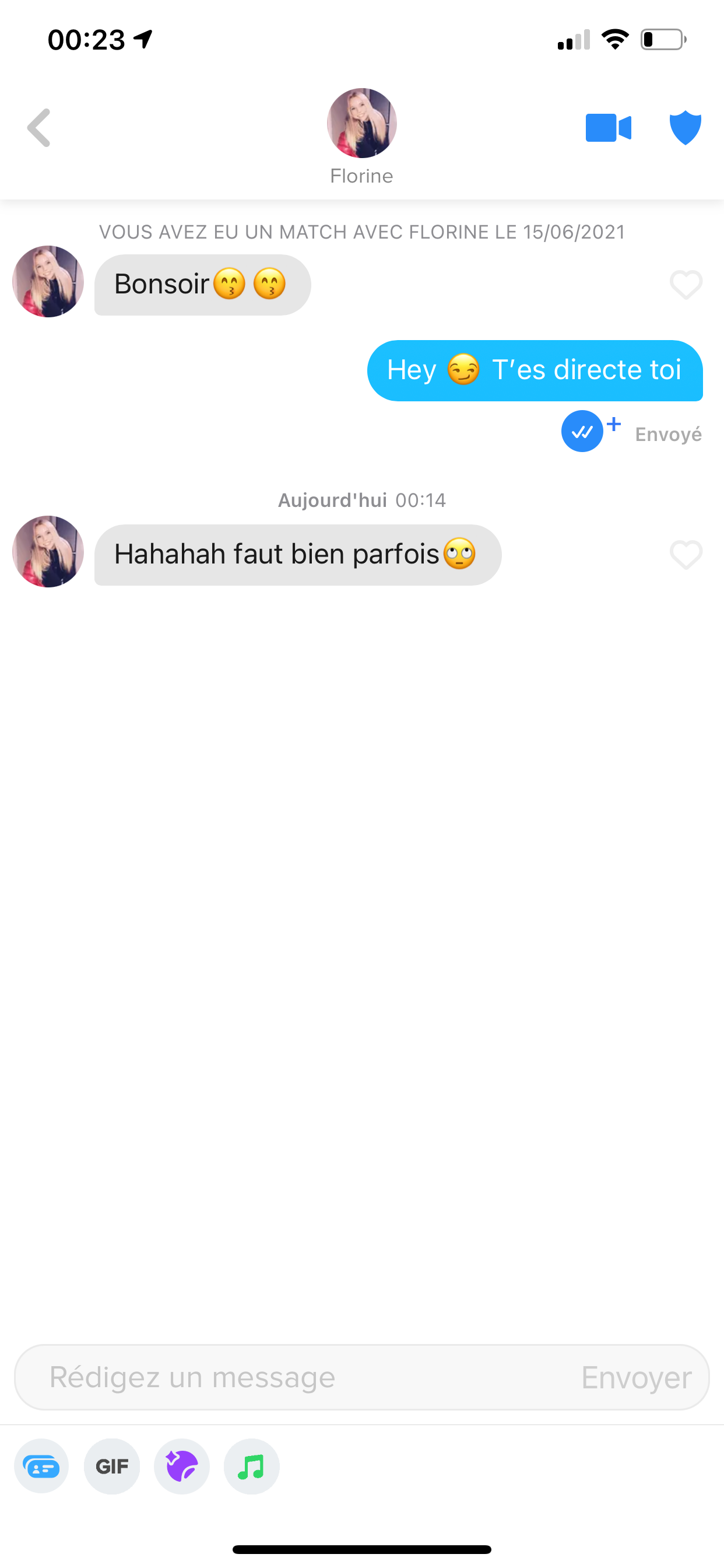Tap Florine's avatar beside the "Bonsoir" message
This screenshot has height=1568, width=724.
click(48, 281)
